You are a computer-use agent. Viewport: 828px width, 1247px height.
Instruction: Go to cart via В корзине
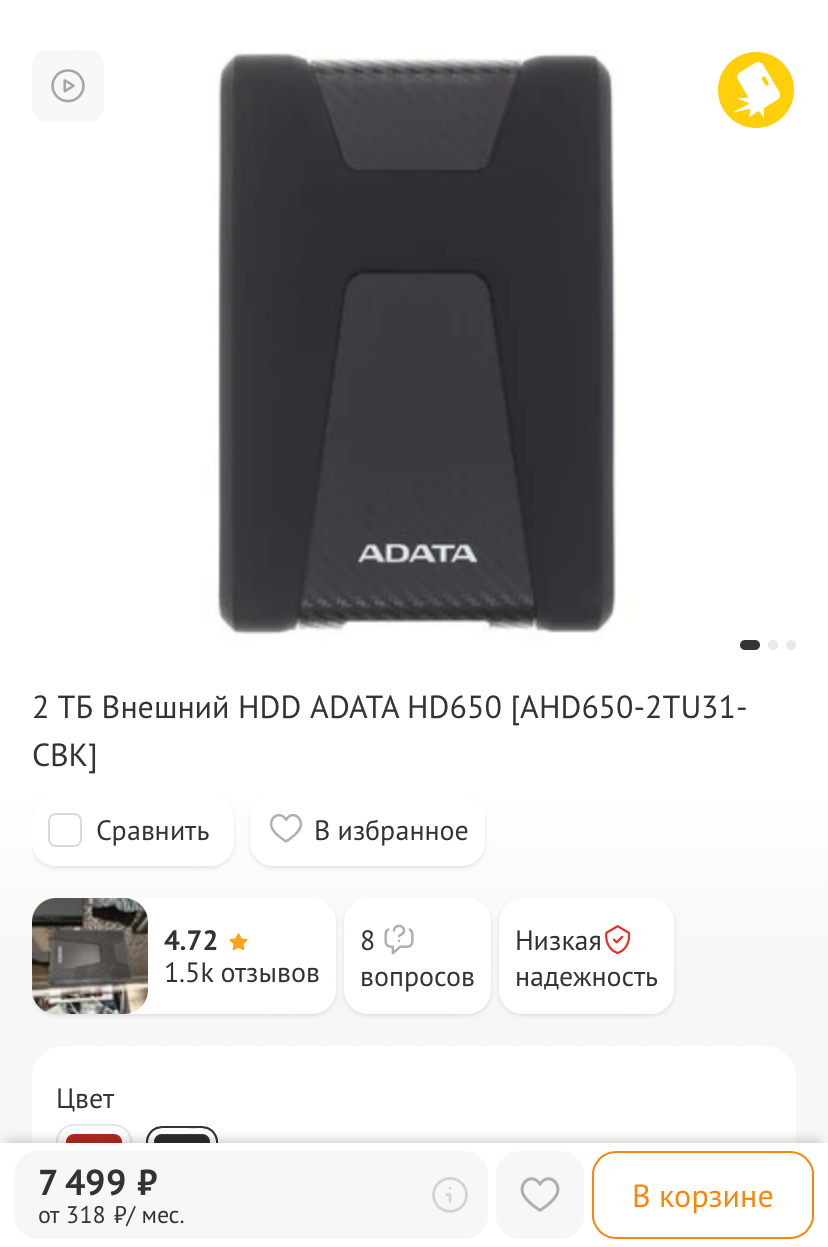[x=702, y=1196]
